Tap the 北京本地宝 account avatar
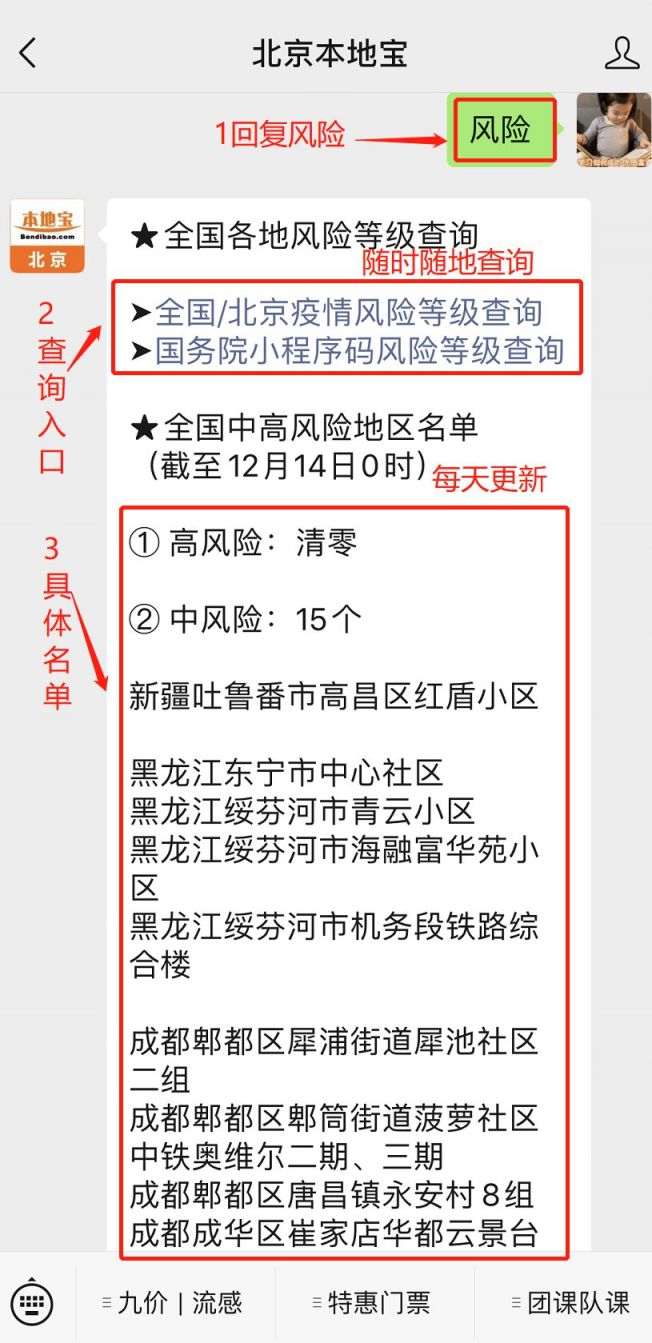Screen dimensions: 652x1343 tap(47, 235)
